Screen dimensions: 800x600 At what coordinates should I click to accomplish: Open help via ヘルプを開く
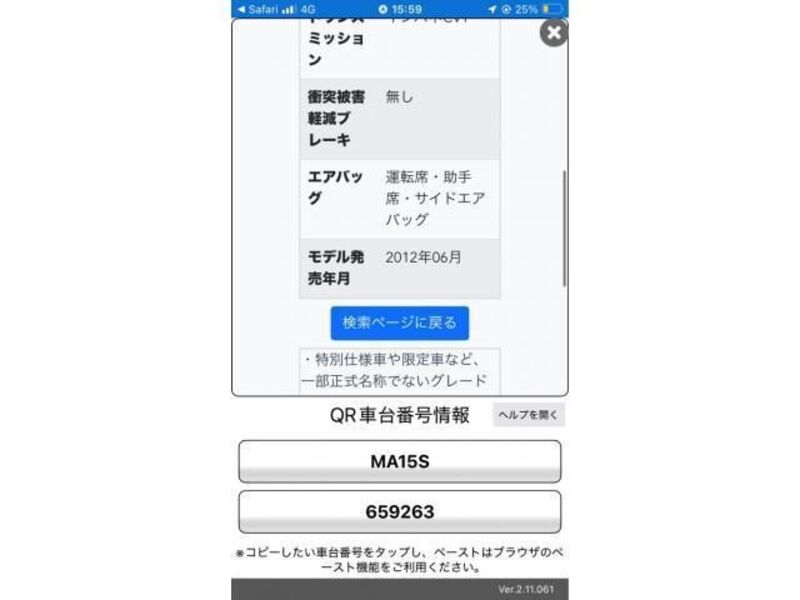click(x=529, y=415)
